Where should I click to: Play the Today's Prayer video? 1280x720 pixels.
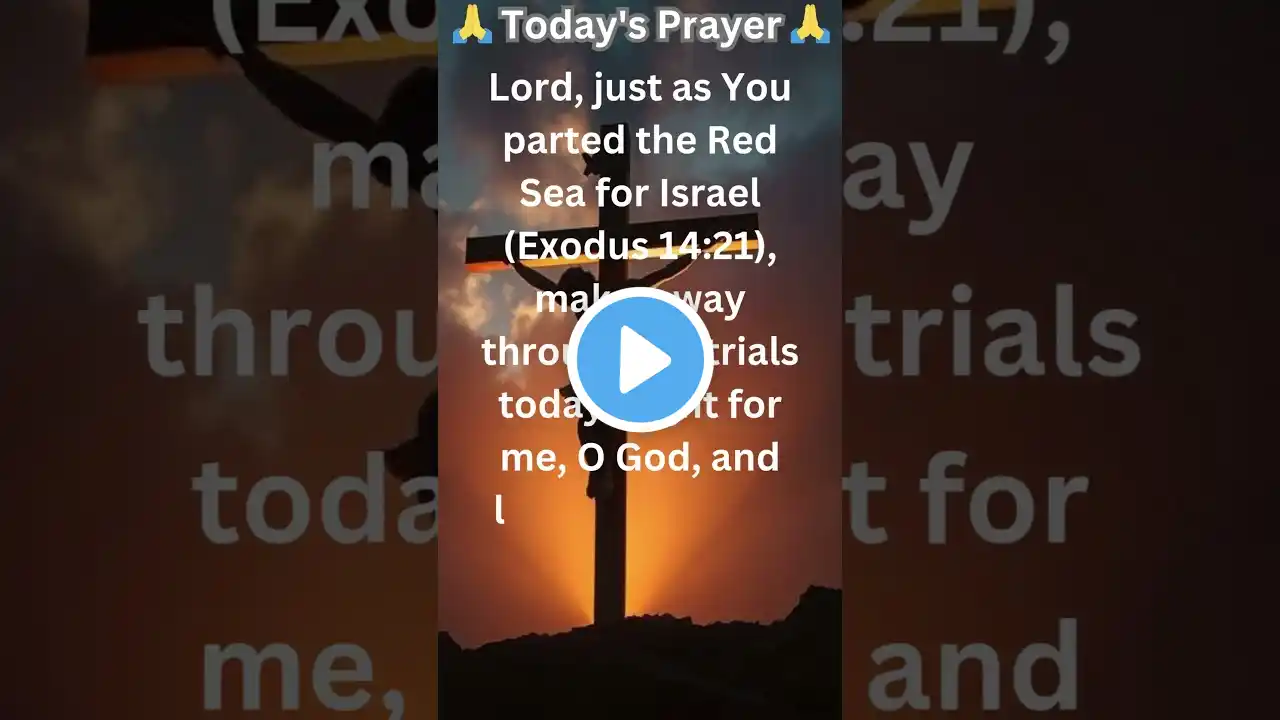[640, 360]
